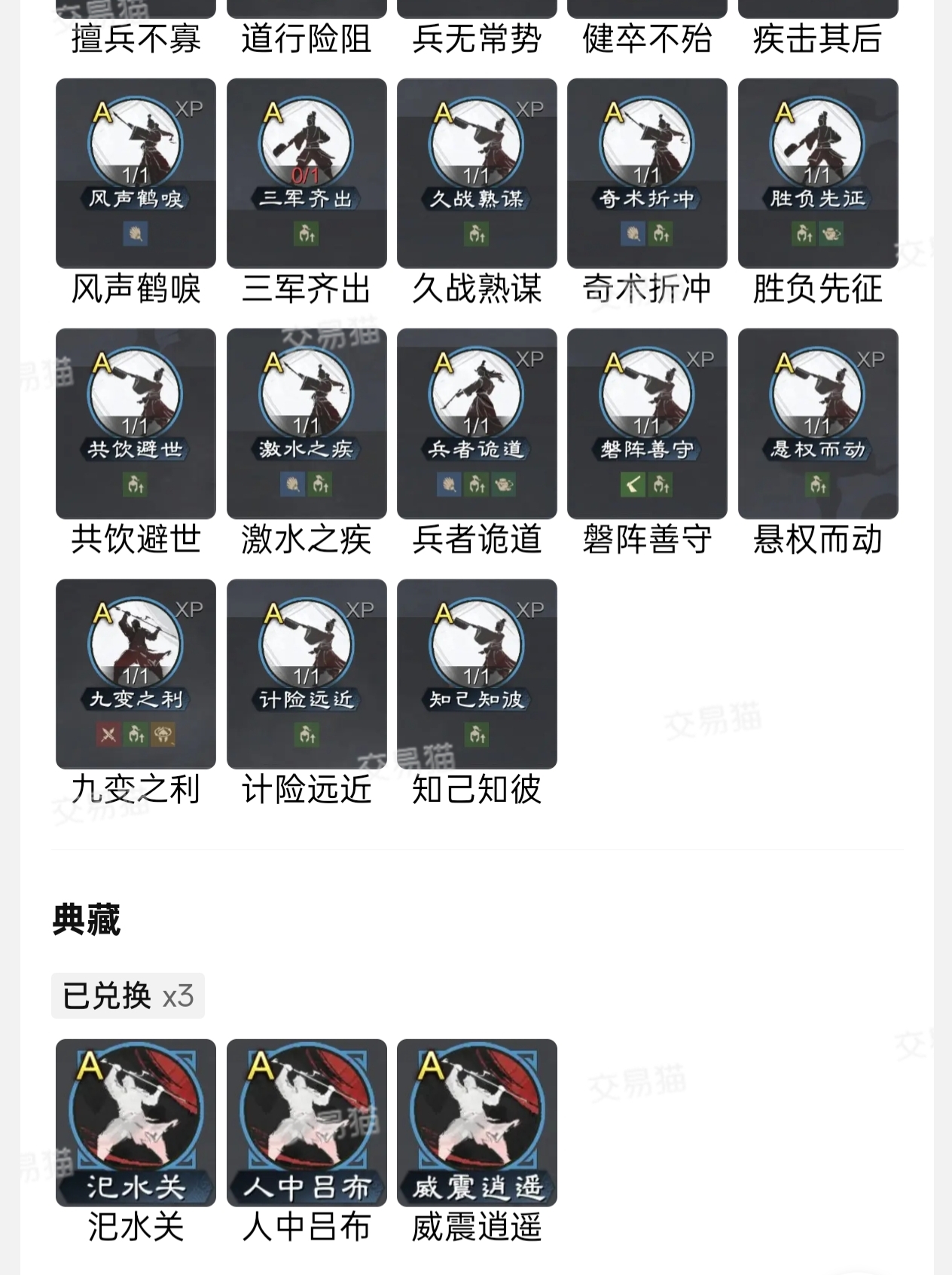View the 共饮避世 tile
952x1275 pixels.
(x=136, y=423)
